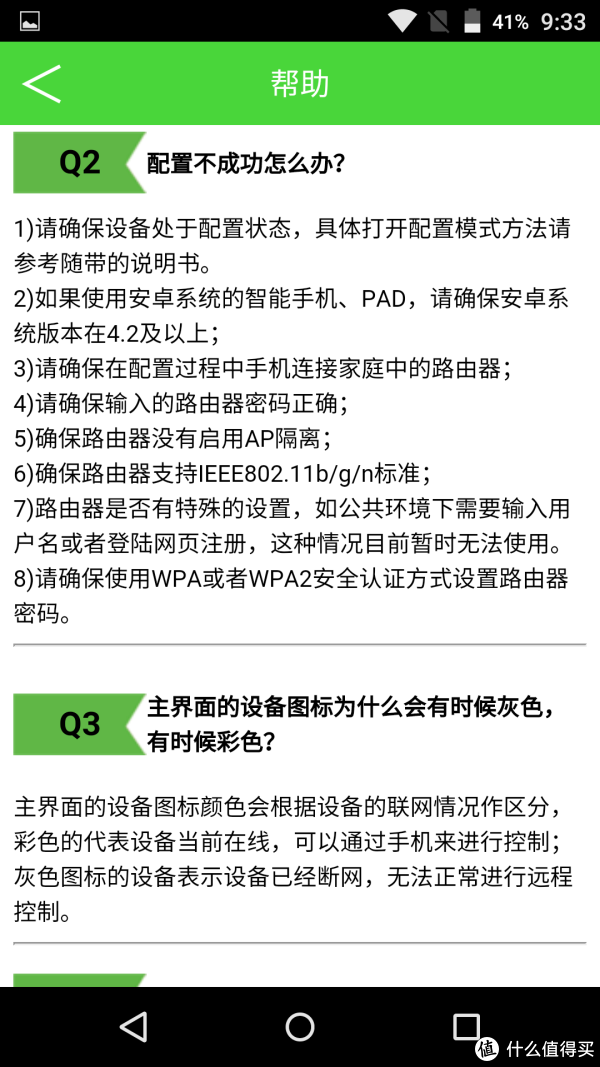
Task: Go to the home screen
Action: click(x=300, y=1026)
